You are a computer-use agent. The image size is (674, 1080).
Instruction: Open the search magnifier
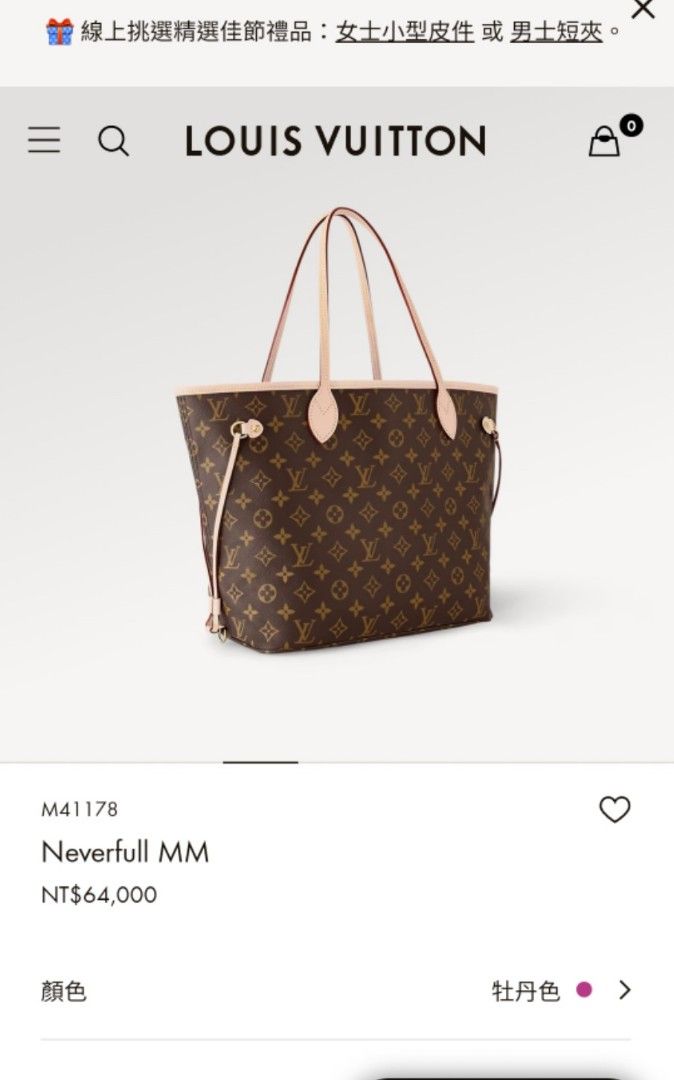point(113,141)
